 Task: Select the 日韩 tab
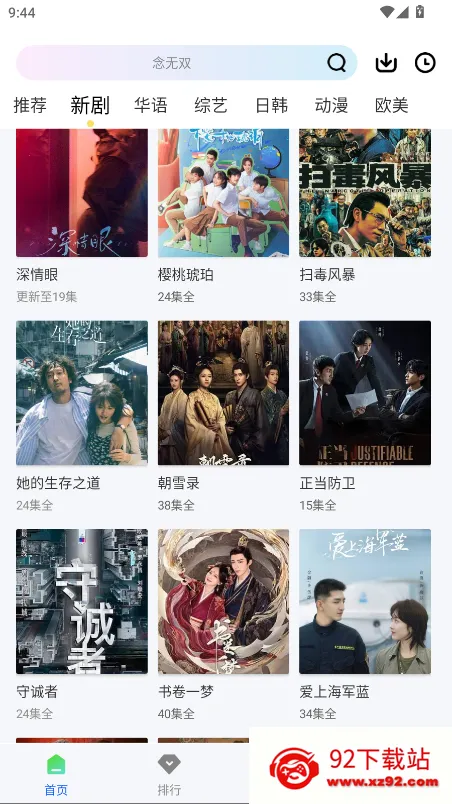click(x=271, y=105)
